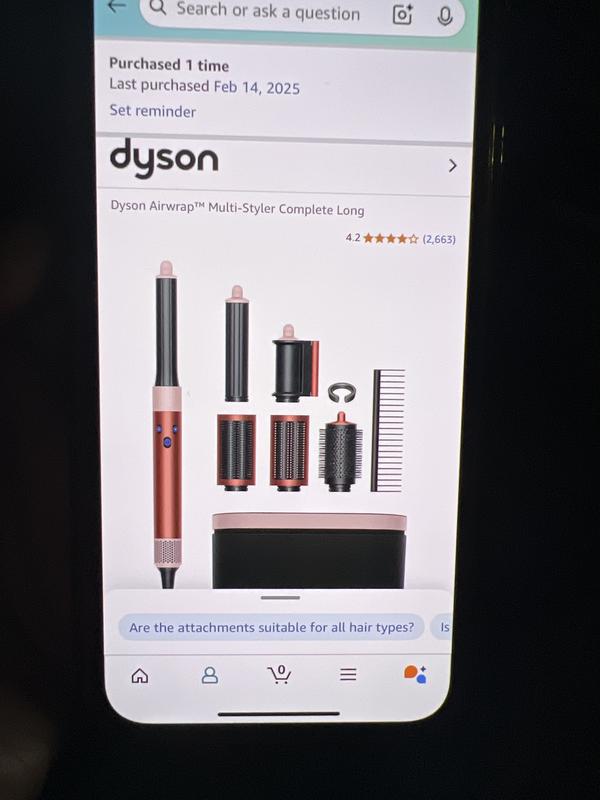Start voice search with the microphone
The width and height of the screenshot is (600, 800).
pos(445,15)
